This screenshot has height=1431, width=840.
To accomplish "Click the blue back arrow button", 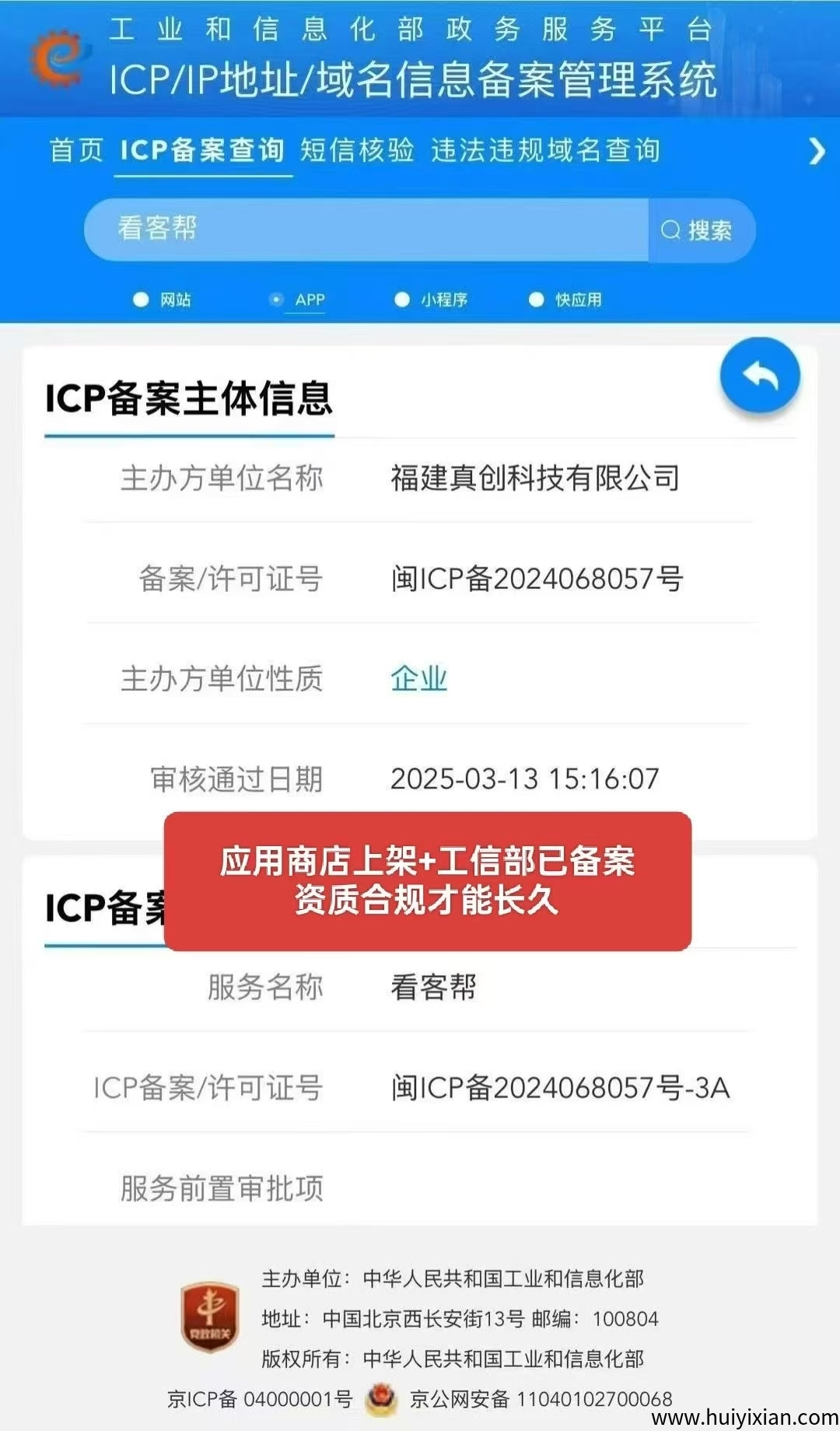I will point(761,375).
